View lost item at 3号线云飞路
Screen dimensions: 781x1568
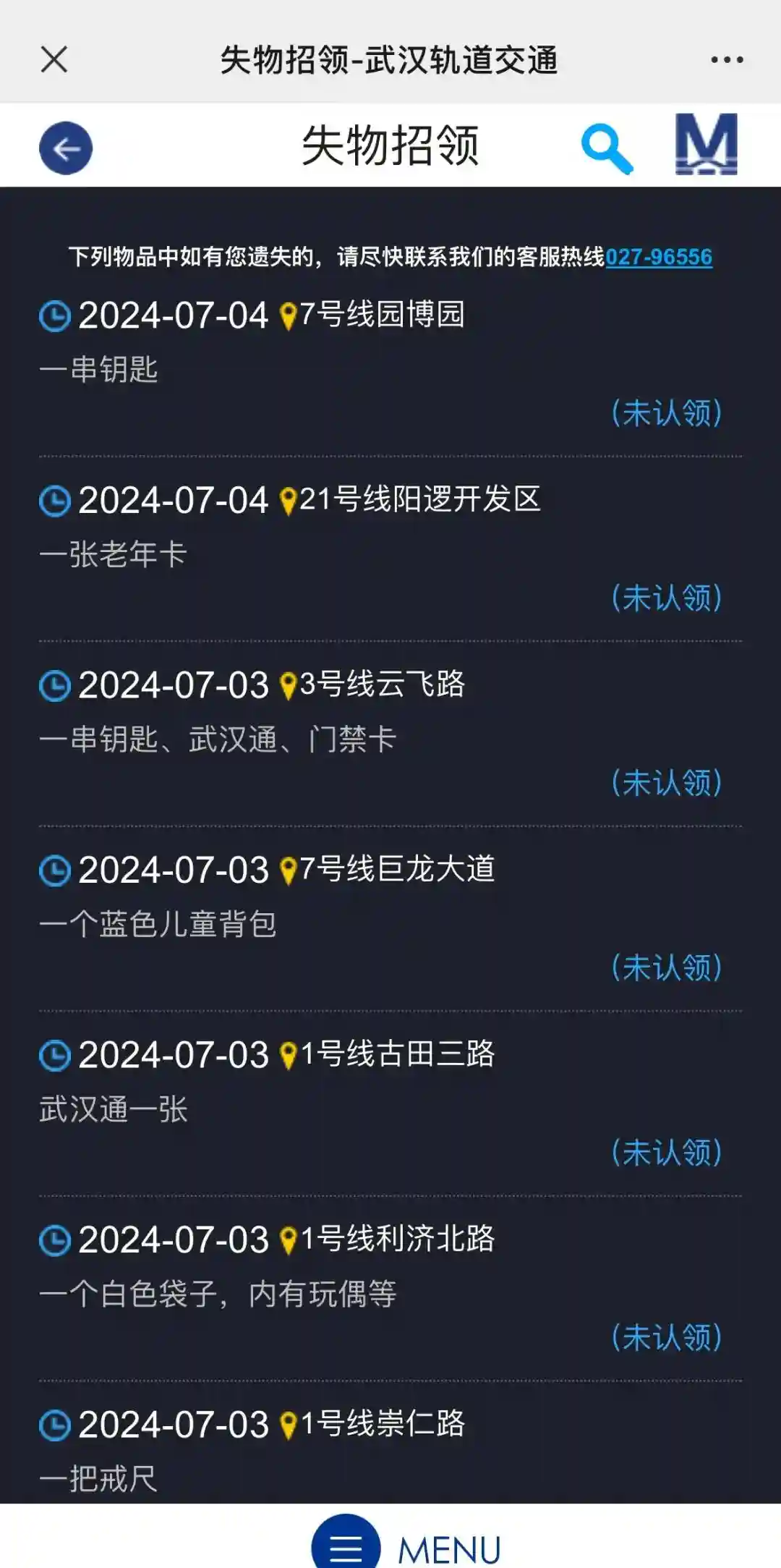click(x=390, y=734)
